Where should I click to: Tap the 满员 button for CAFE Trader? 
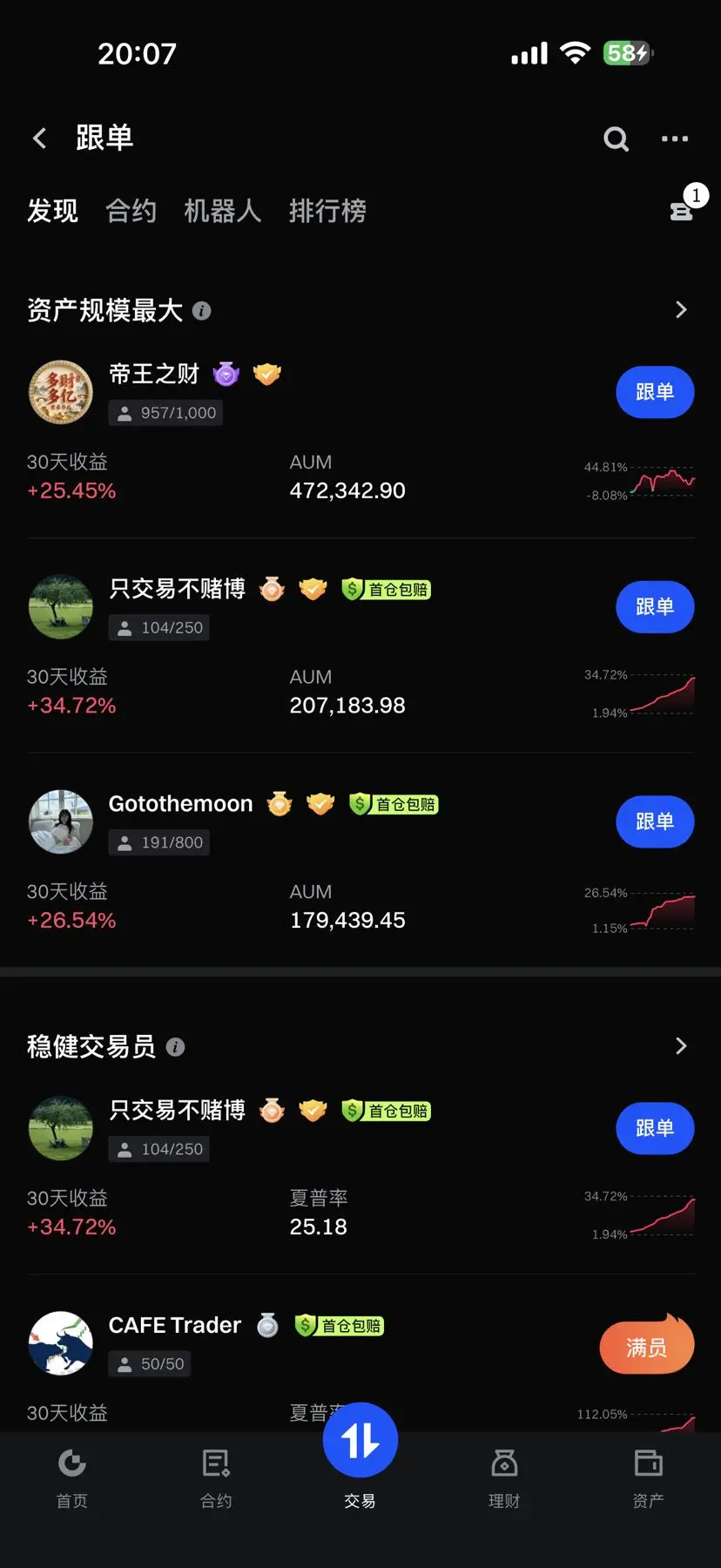(646, 1348)
